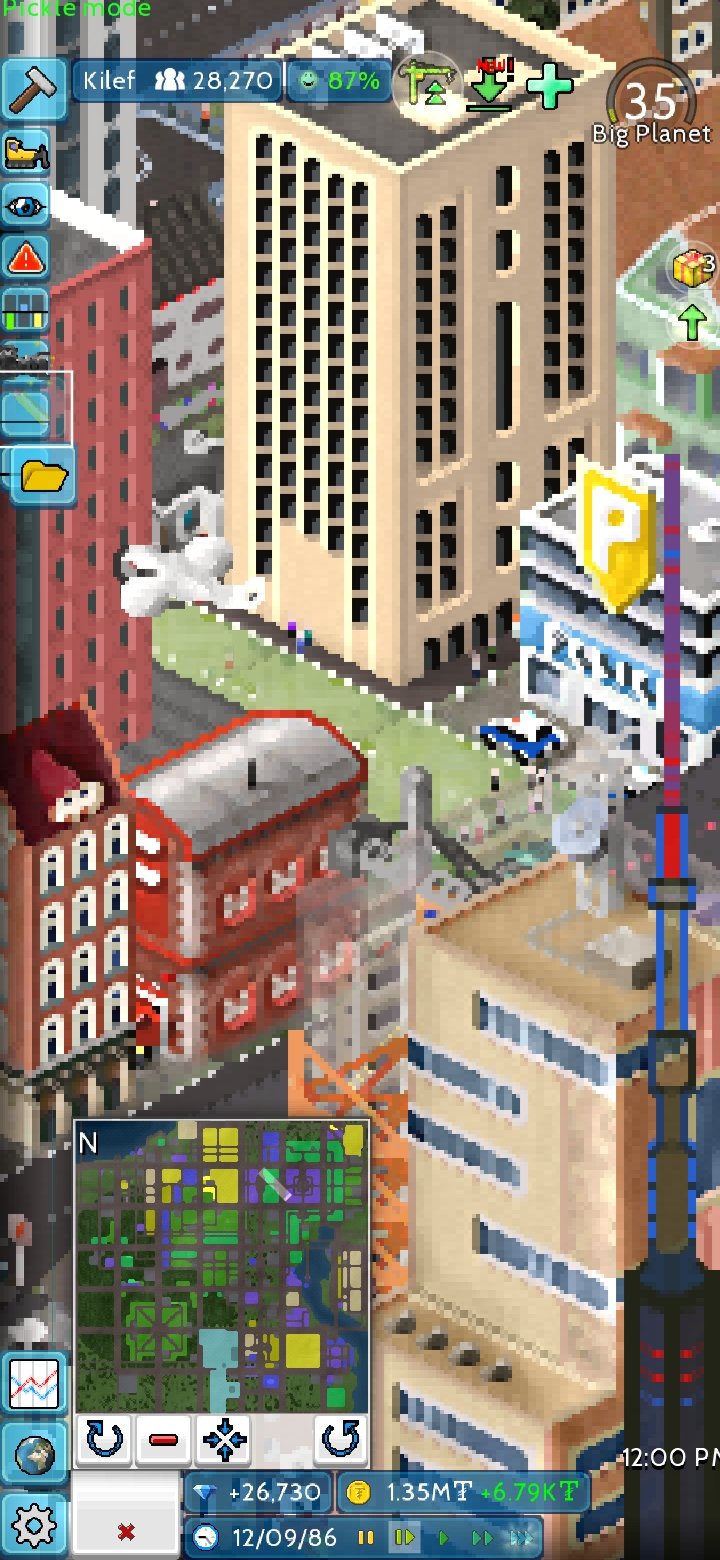The height and width of the screenshot is (1560, 720).
Task: Pause the game speed
Action: coord(366,1537)
